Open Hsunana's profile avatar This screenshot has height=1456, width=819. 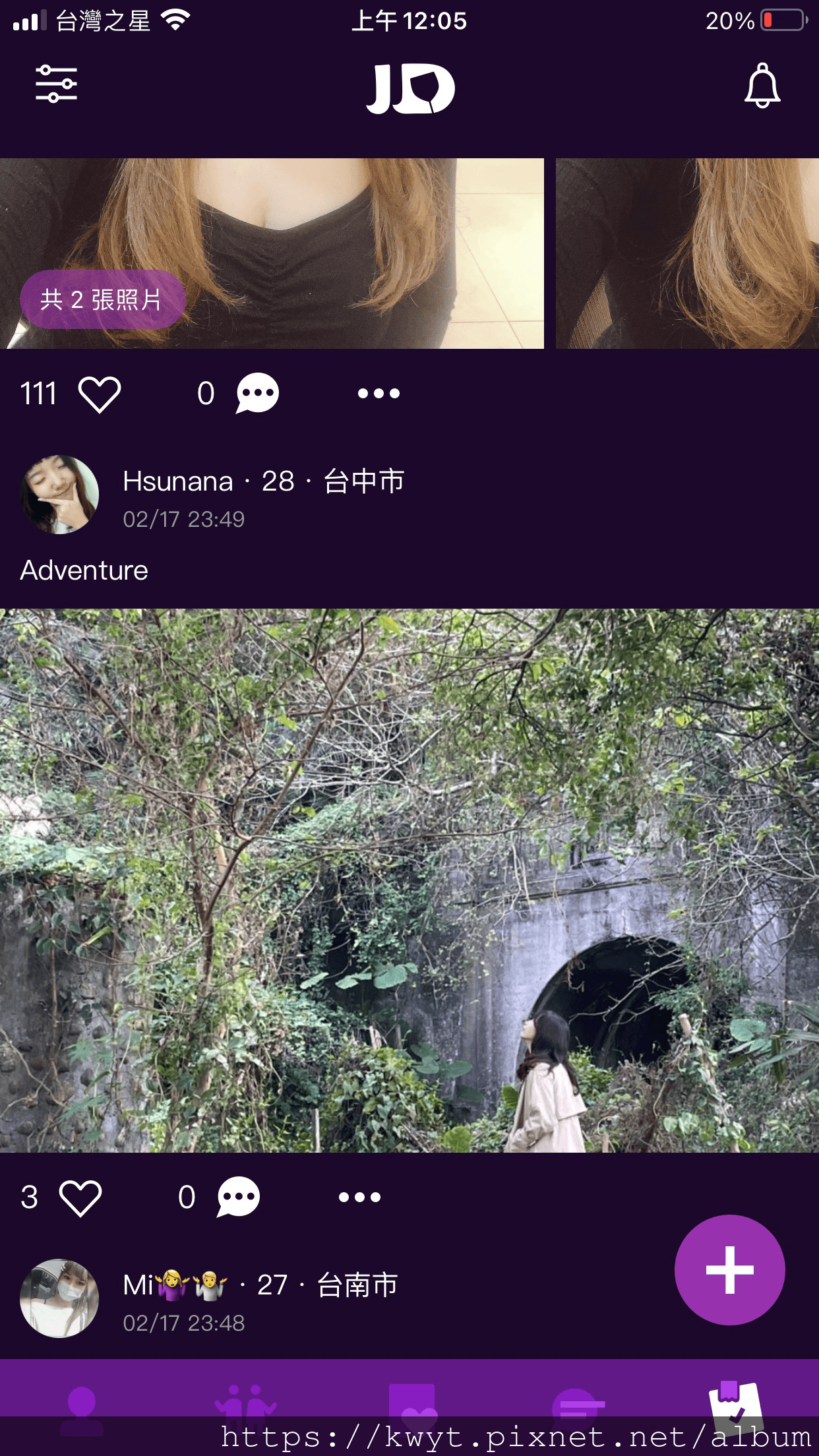pos(60,495)
